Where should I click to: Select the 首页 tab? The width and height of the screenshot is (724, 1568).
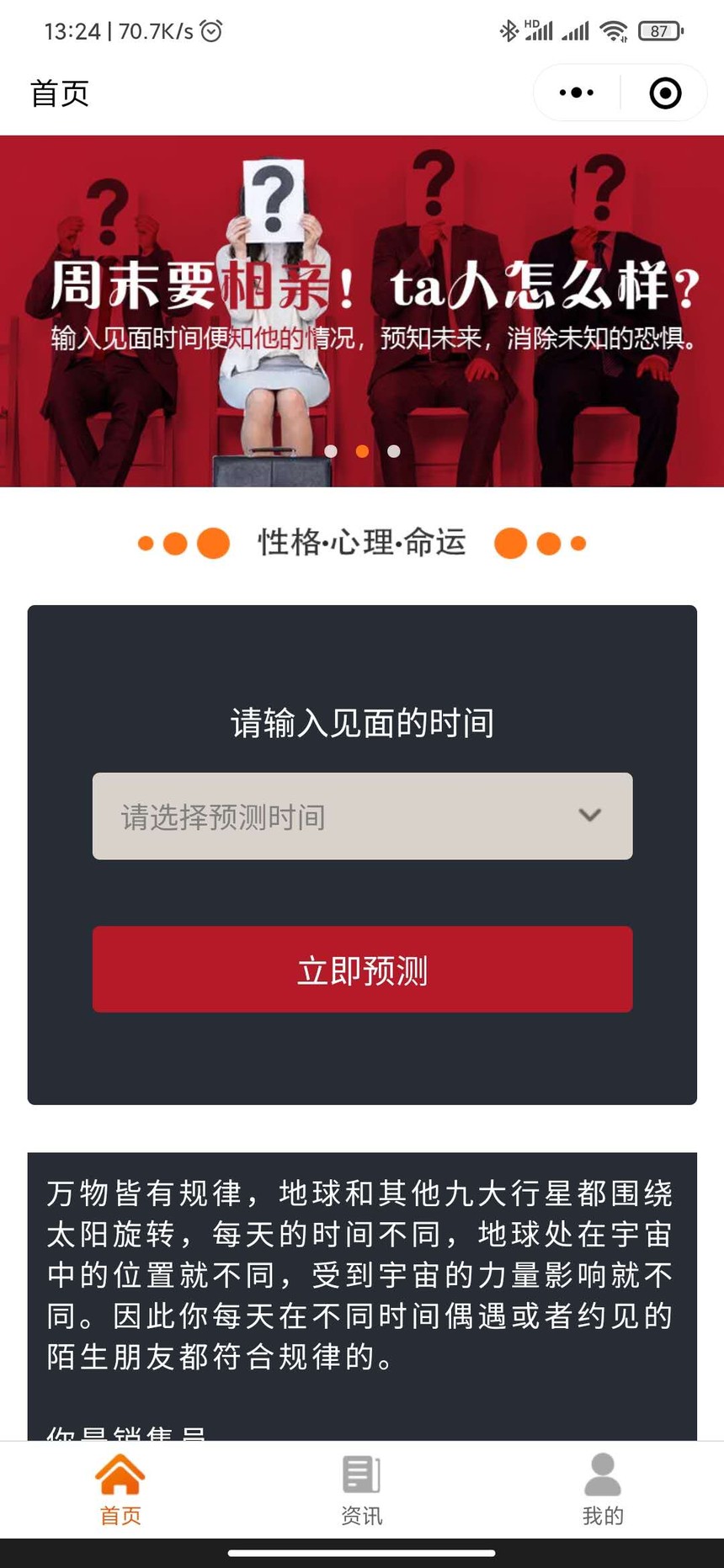click(120, 1491)
